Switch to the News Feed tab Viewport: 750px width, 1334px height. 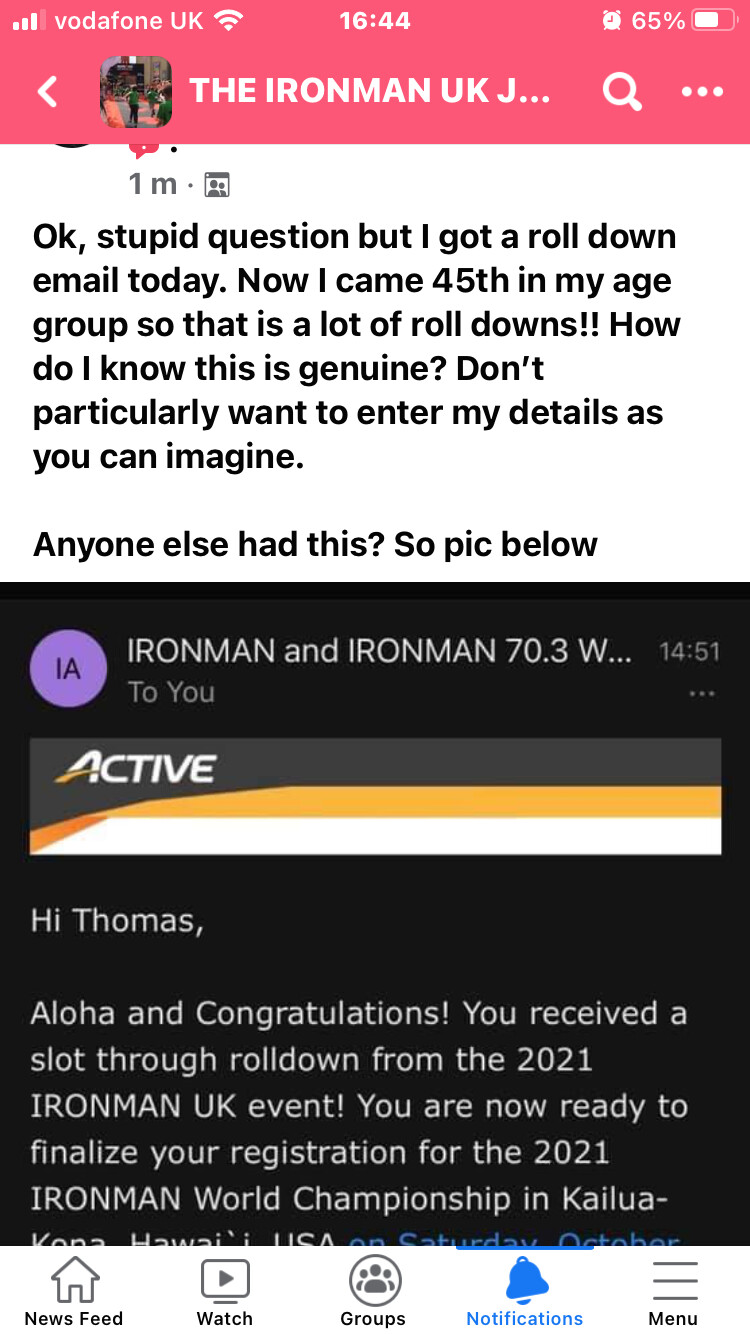point(74,1291)
